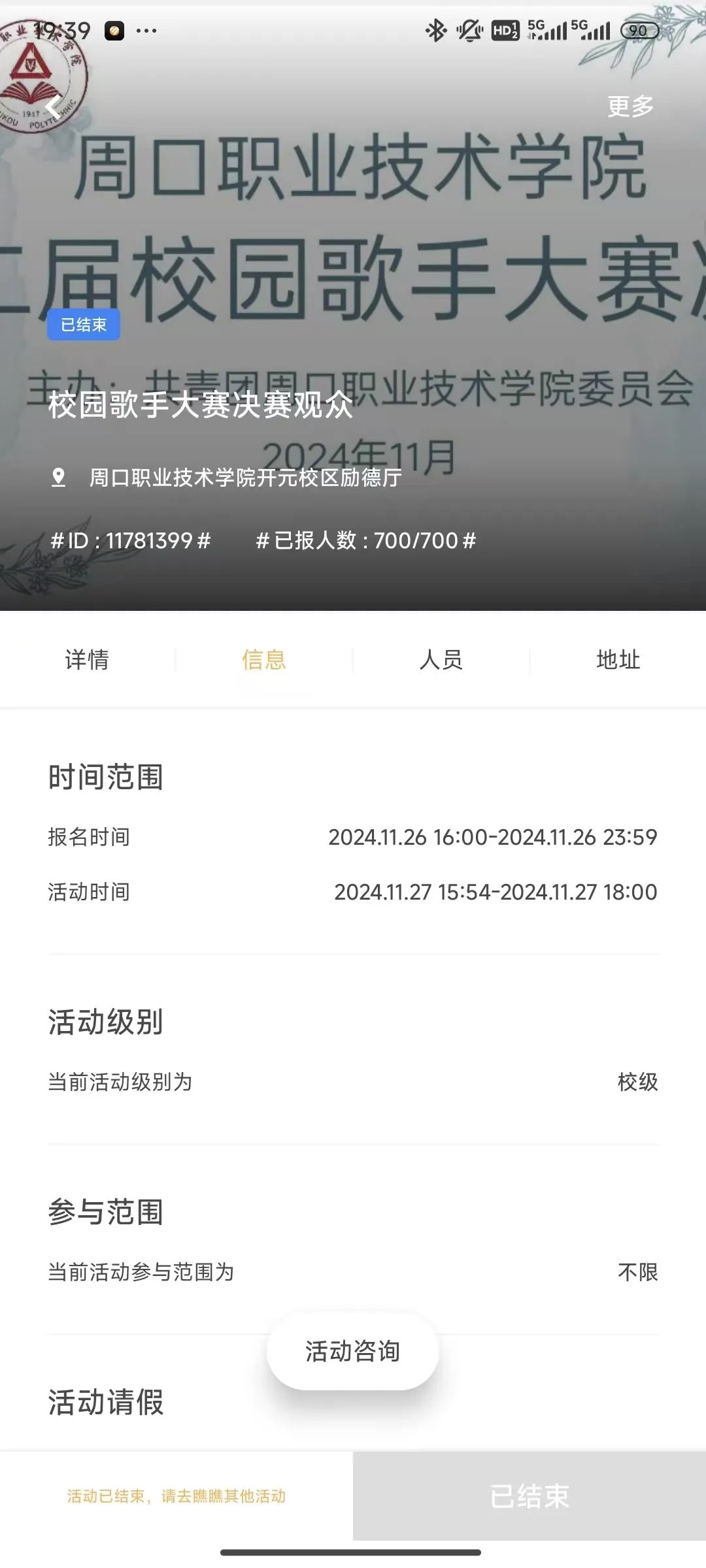Switch to the 详情 tab

tap(87, 660)
